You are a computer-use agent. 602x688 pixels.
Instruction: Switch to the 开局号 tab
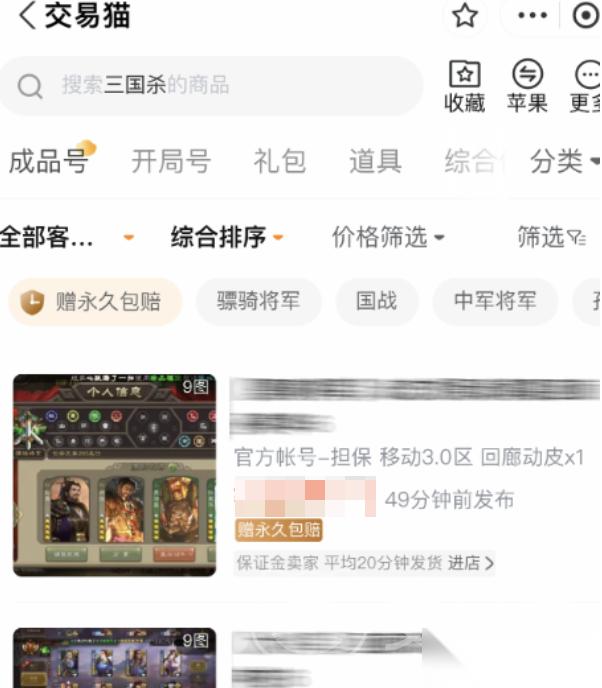coord(171,161)
